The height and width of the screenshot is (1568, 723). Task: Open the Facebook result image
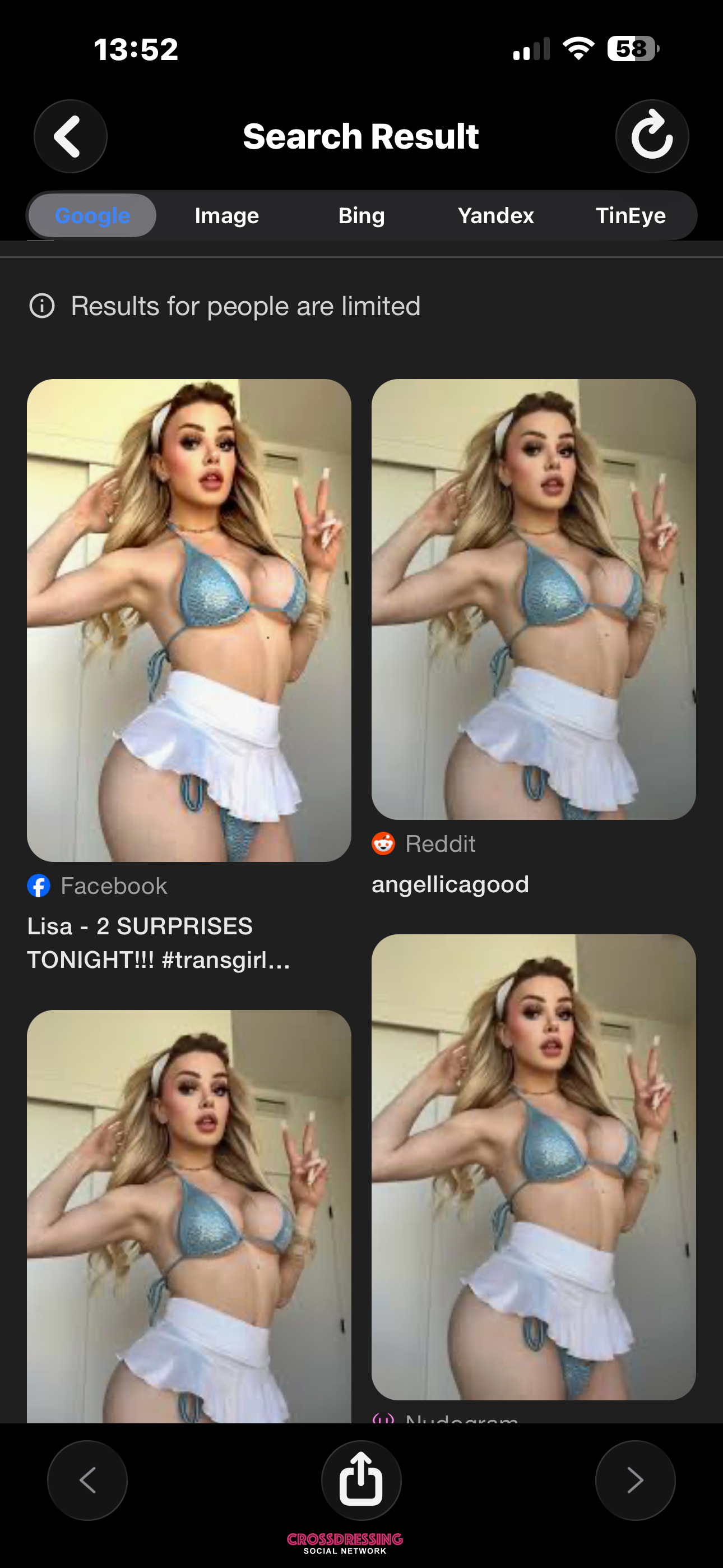click(189, 620)
